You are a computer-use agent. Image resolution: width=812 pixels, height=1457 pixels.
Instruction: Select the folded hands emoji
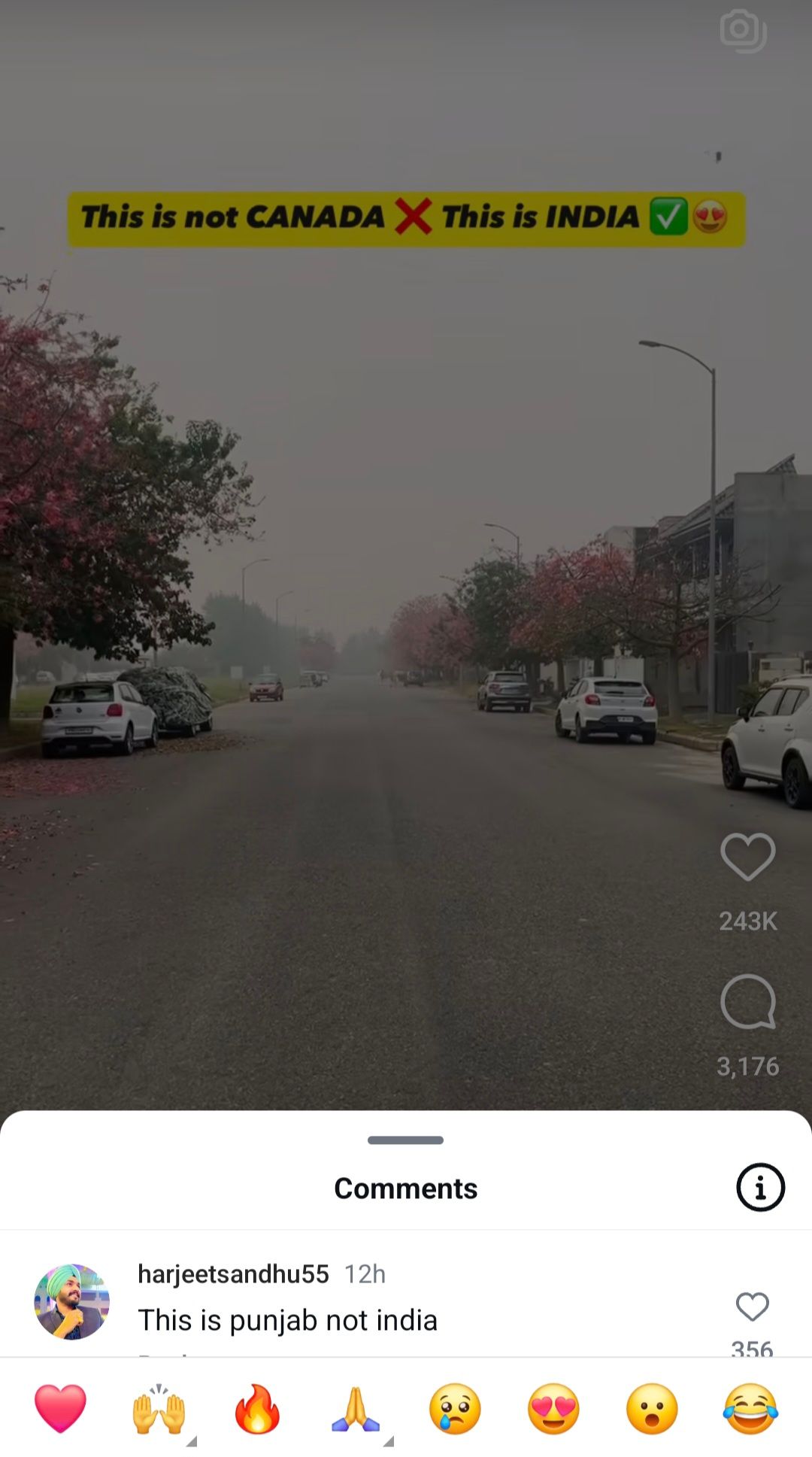(356, 1409)
